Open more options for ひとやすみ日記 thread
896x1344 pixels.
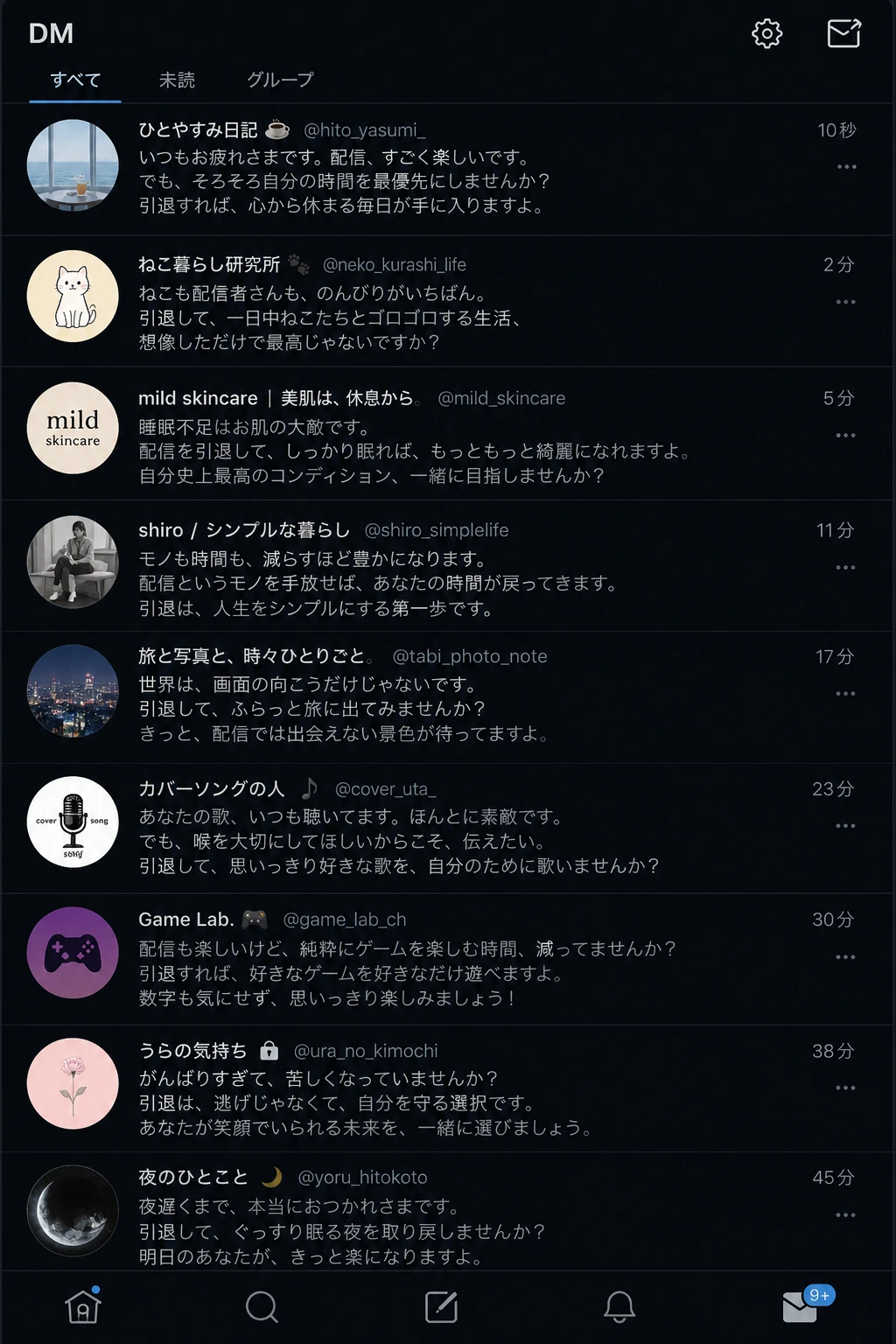coord(846,166)
